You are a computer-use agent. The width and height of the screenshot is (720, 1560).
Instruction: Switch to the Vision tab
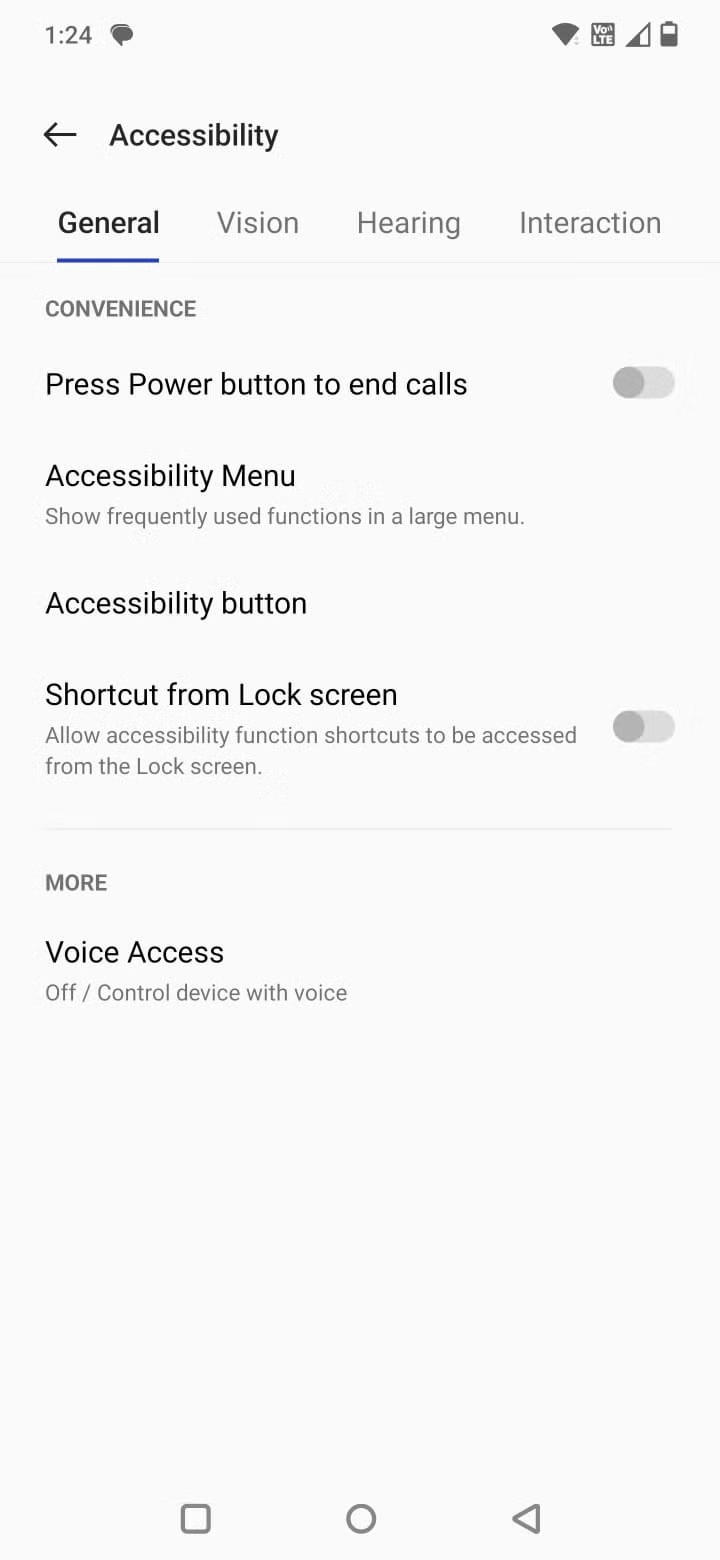click(258, 223)
